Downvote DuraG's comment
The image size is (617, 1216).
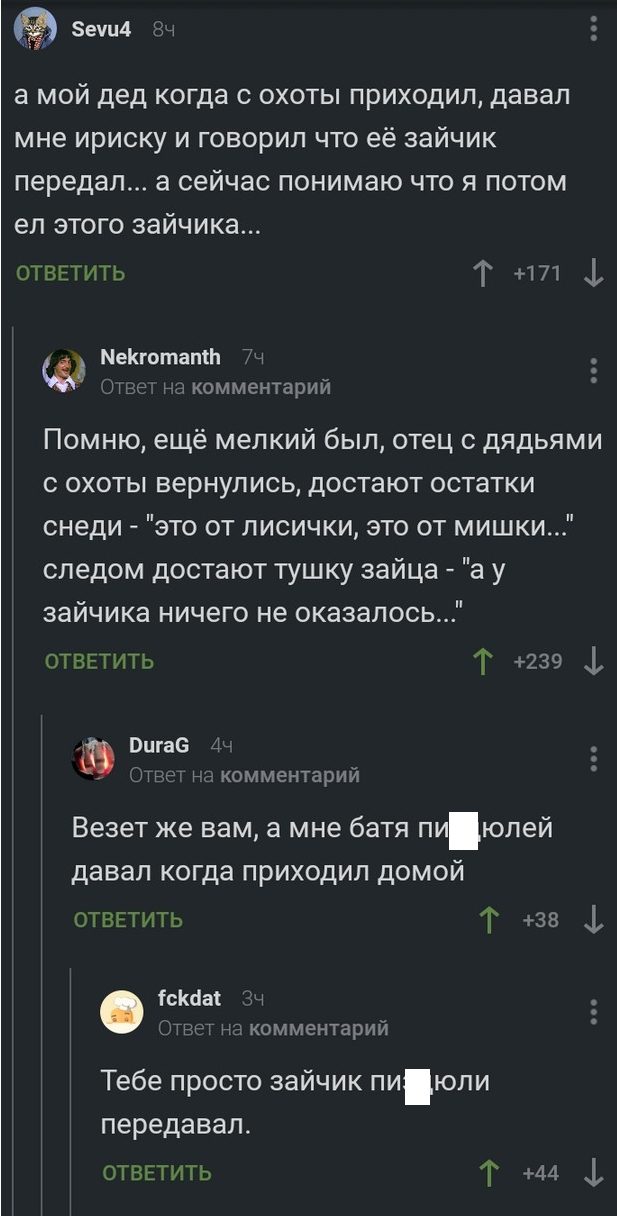coord(594,920)
